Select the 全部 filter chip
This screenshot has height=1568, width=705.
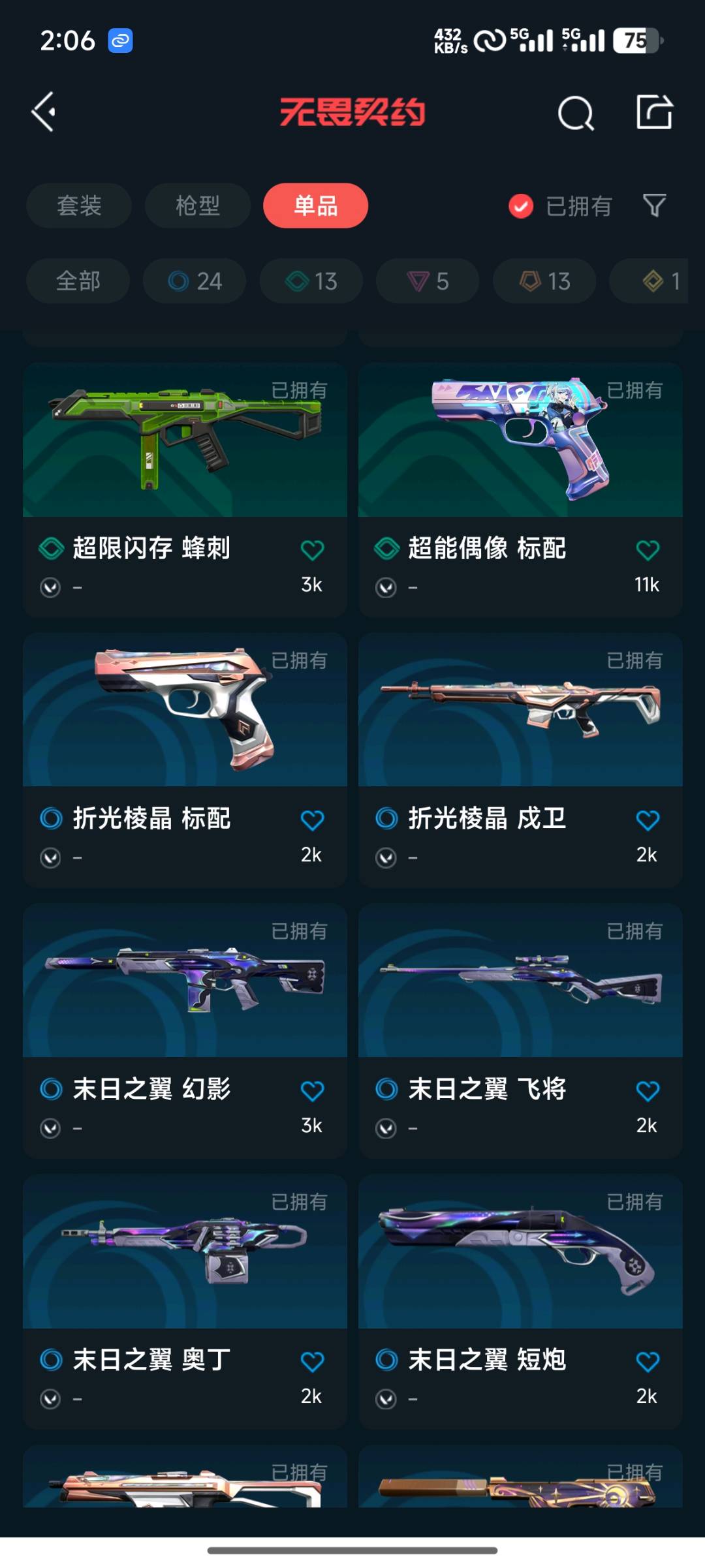(x=78, y=281)
